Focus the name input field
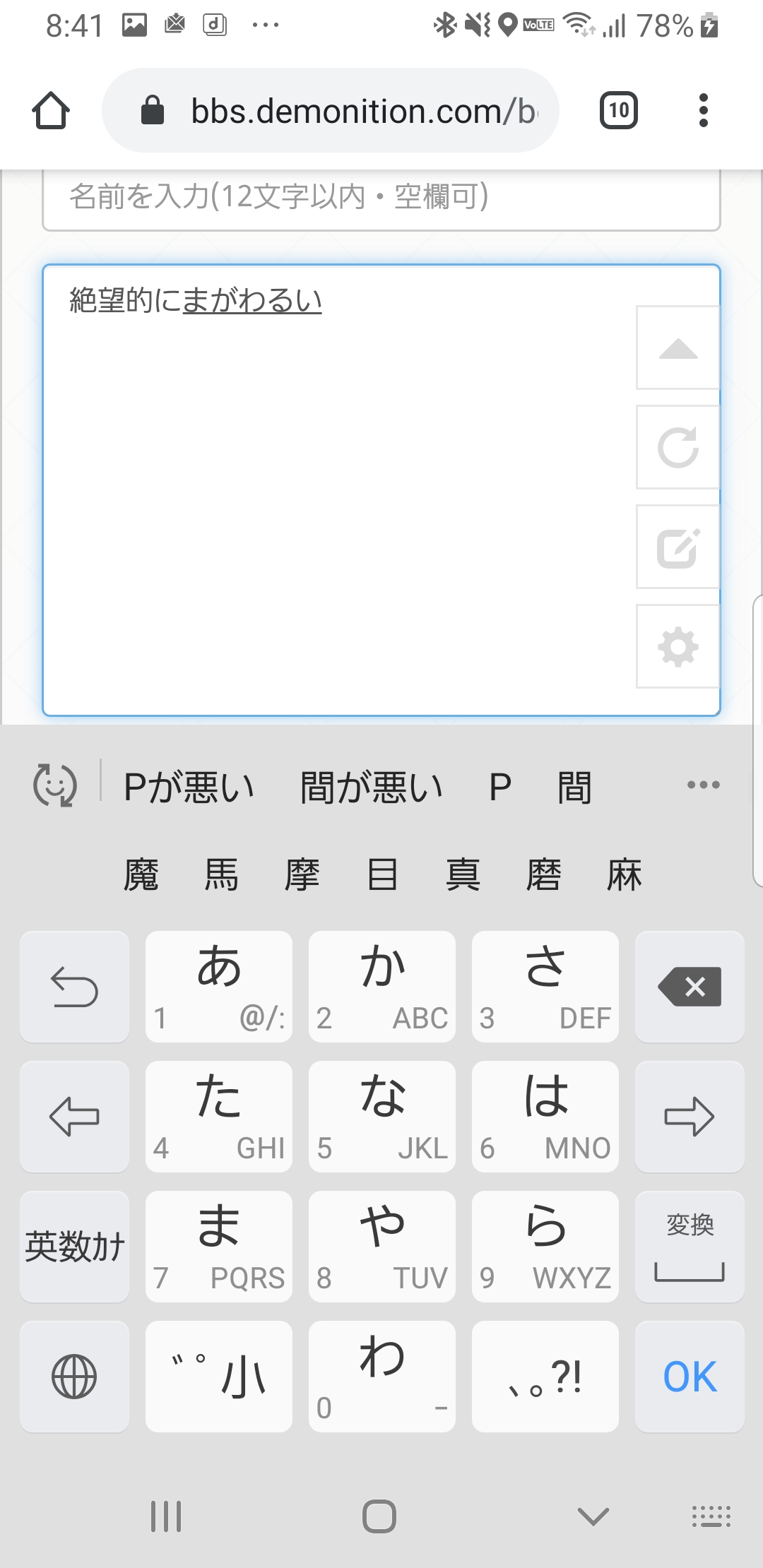Screen dimensions: 763x1568 click(x=381, y=197)
